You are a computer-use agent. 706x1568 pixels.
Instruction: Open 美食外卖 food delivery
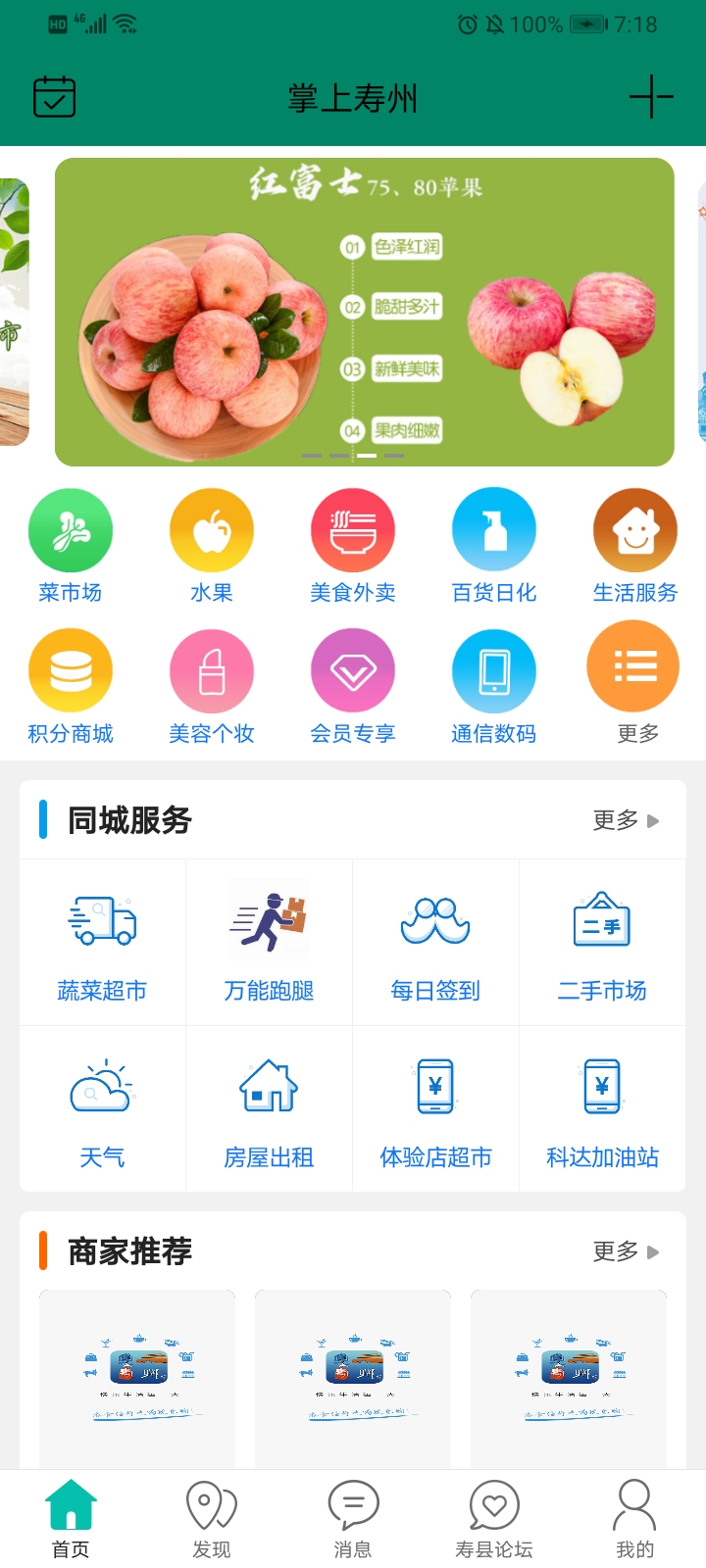[x=353, y=544]
